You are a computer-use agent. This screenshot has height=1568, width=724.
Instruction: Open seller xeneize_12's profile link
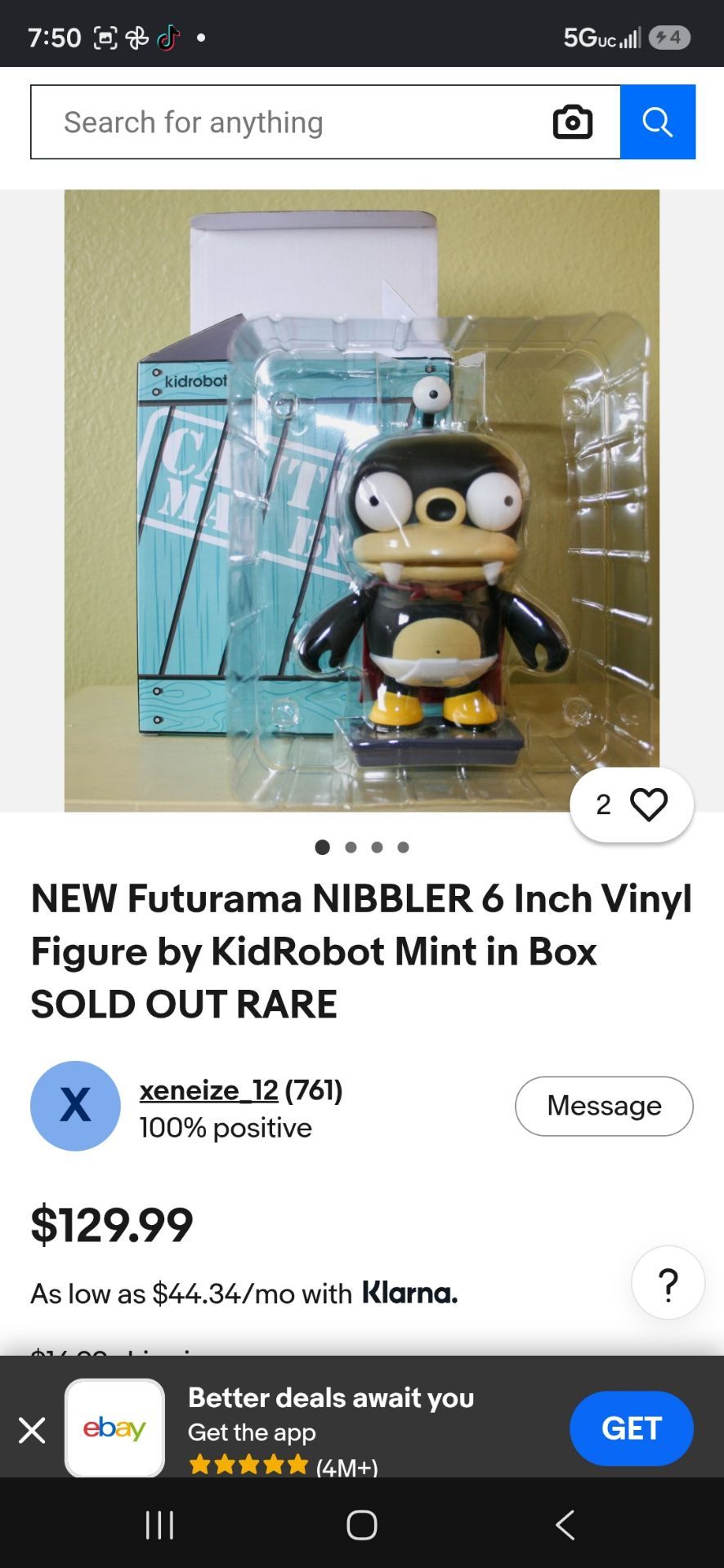(x=209, y=1090)
